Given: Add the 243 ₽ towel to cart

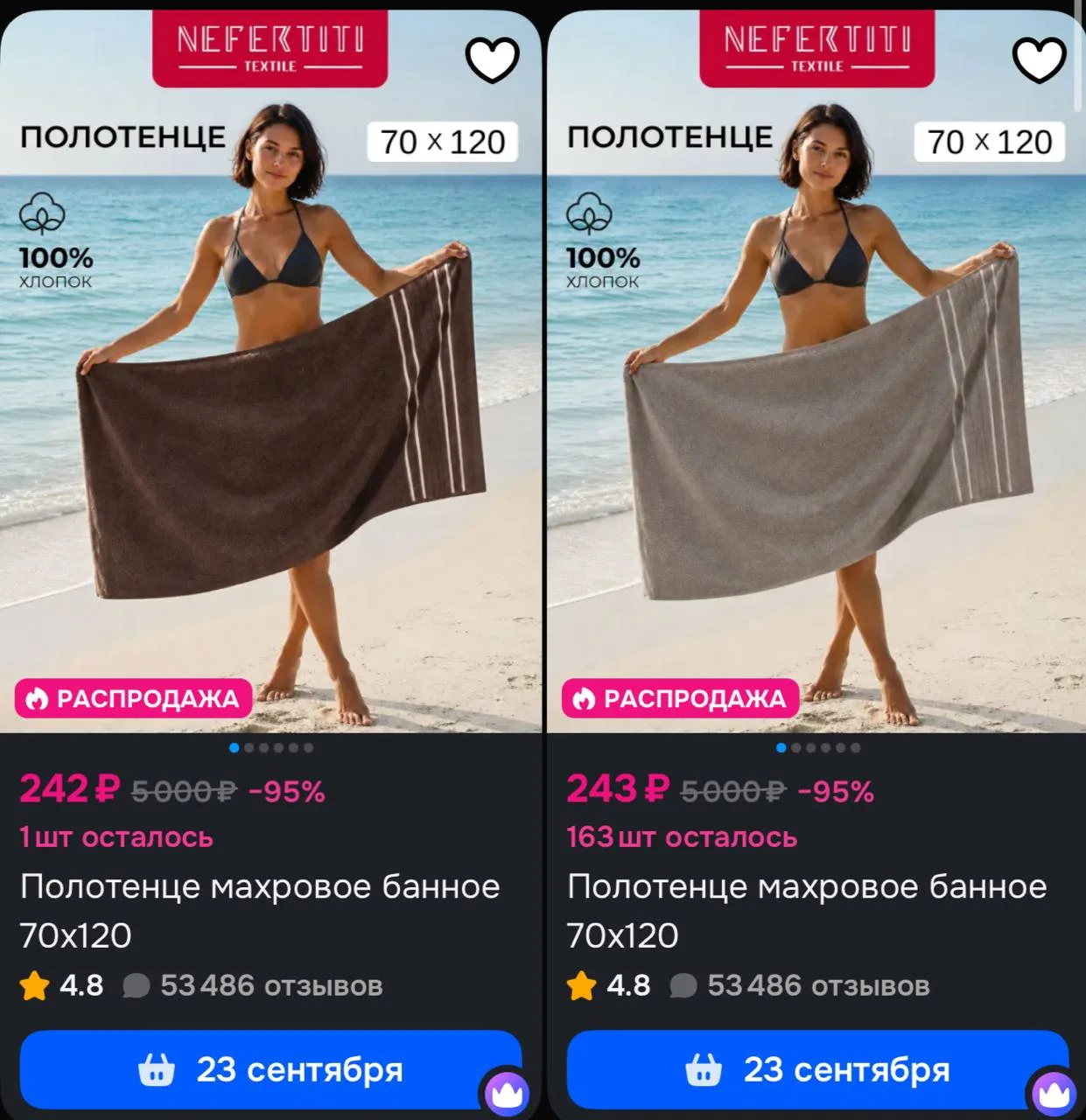Looking at the screenshot, I should [x=817, y=1069].
